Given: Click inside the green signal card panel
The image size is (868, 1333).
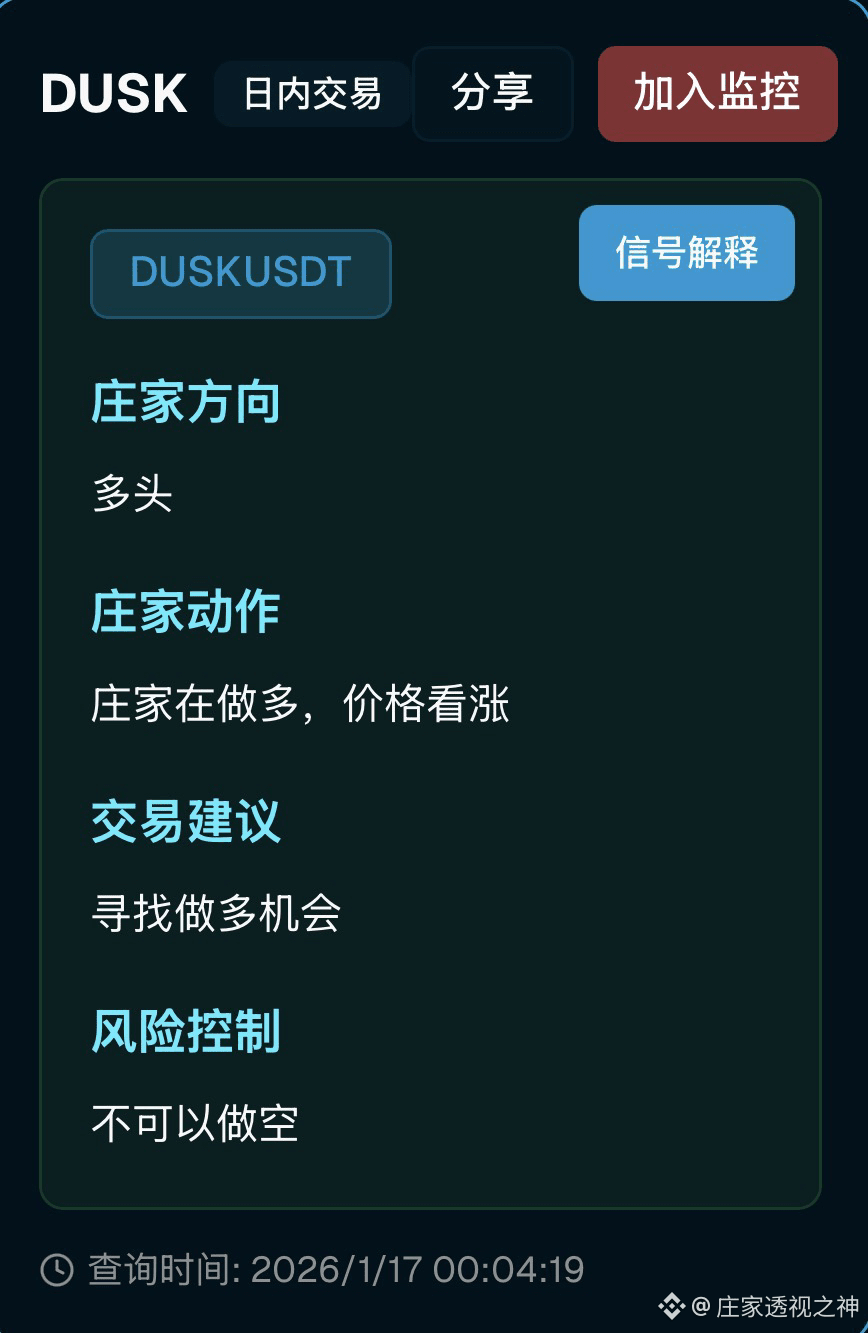Looking at the screenshot, I should click(x=434, y=1180).
